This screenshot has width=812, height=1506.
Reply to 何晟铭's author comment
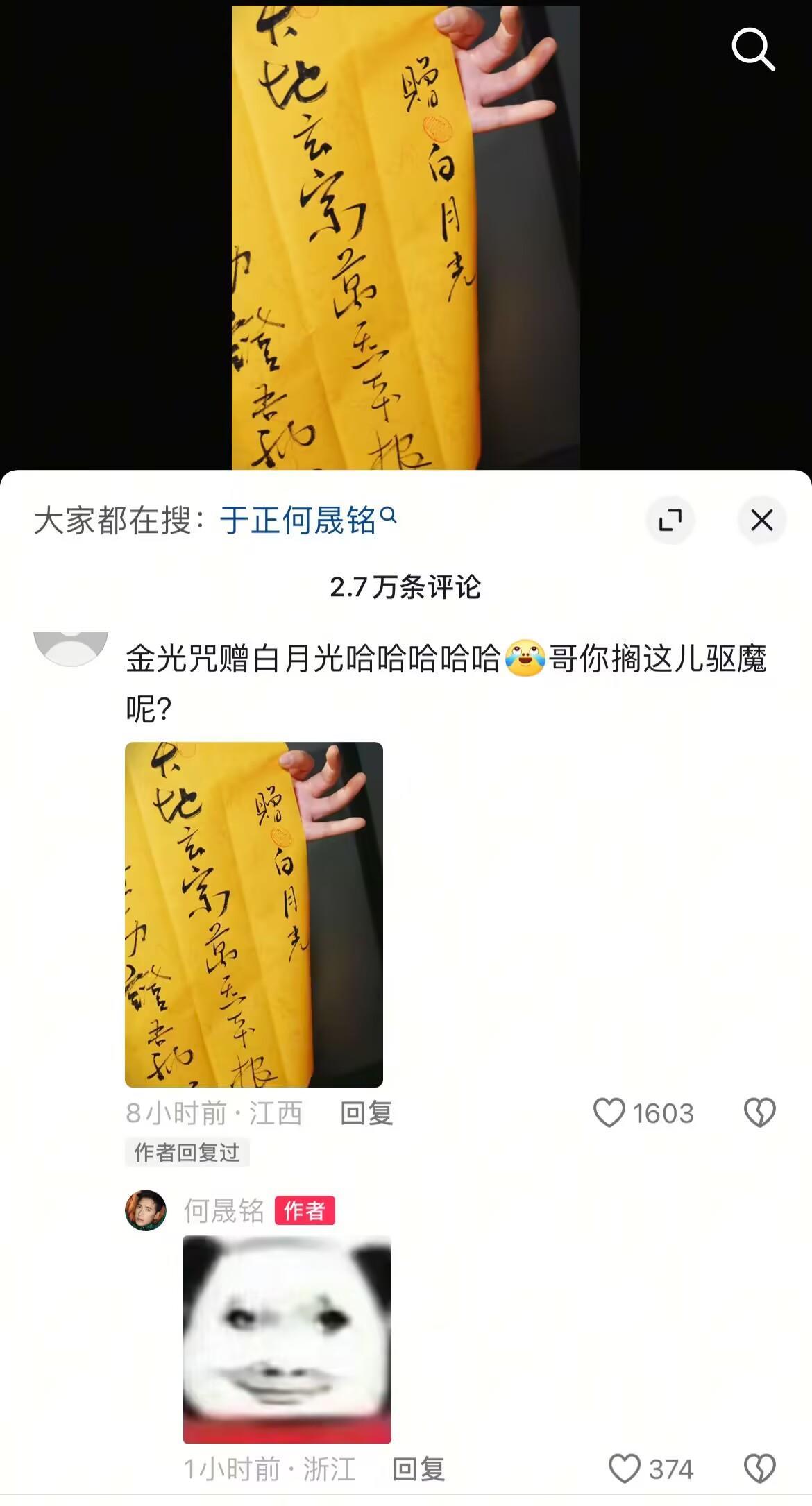point(418,1469)
